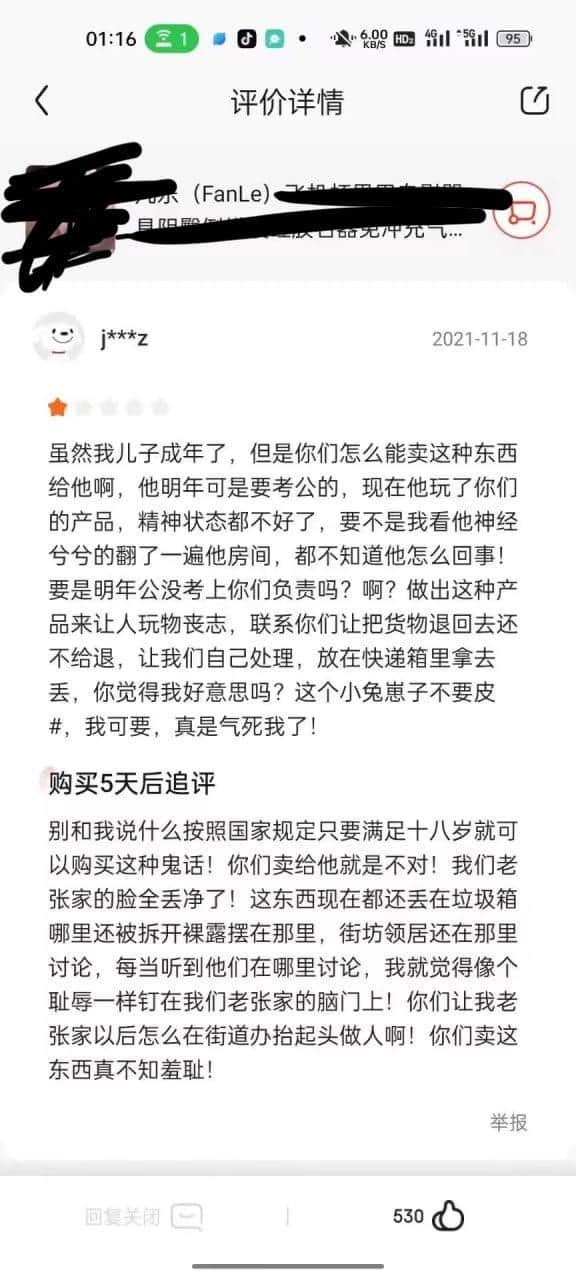
Task: Go back from the 评价详情 page
Action: tap(41, 101)
